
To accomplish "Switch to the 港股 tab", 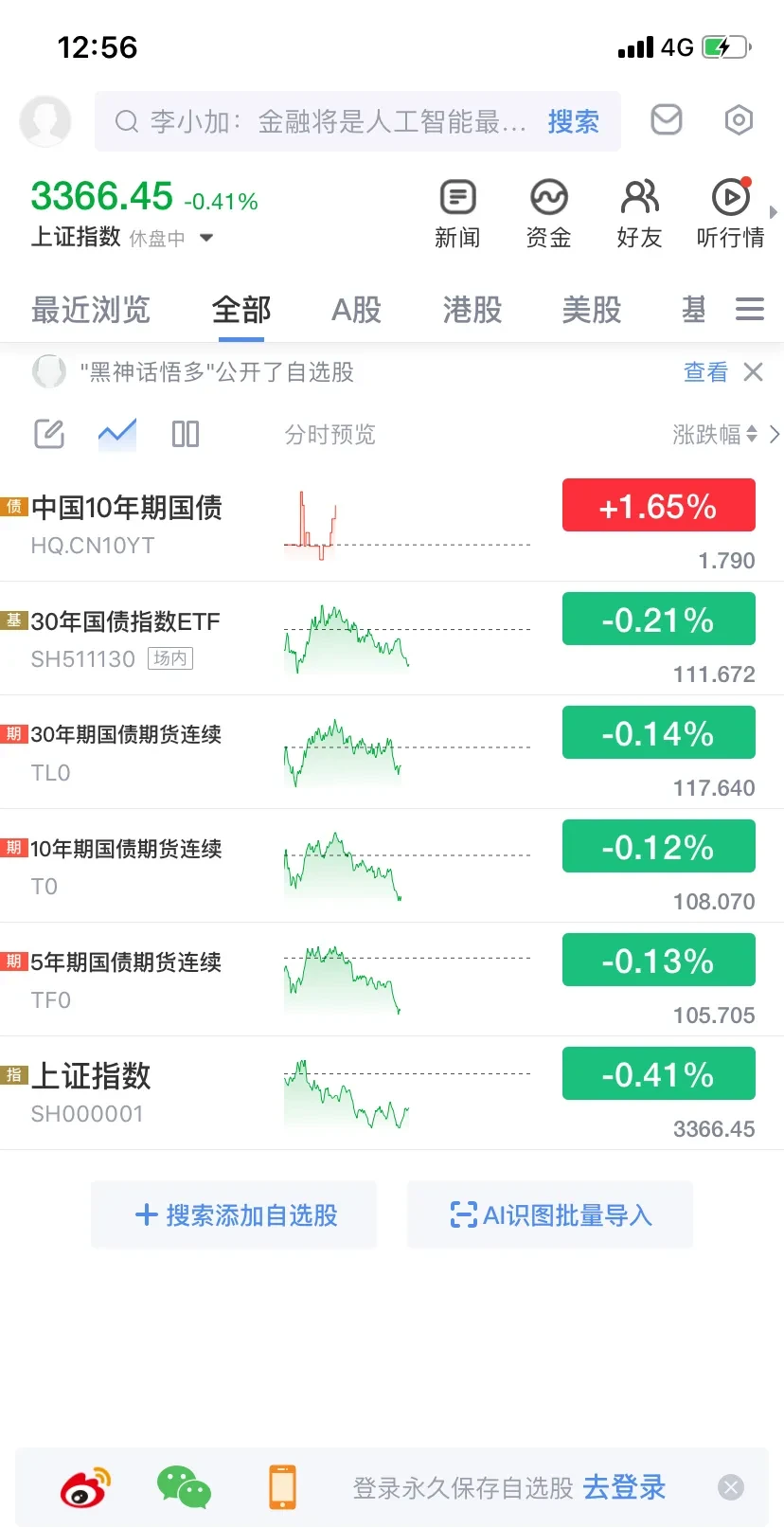I will (471, 310).
